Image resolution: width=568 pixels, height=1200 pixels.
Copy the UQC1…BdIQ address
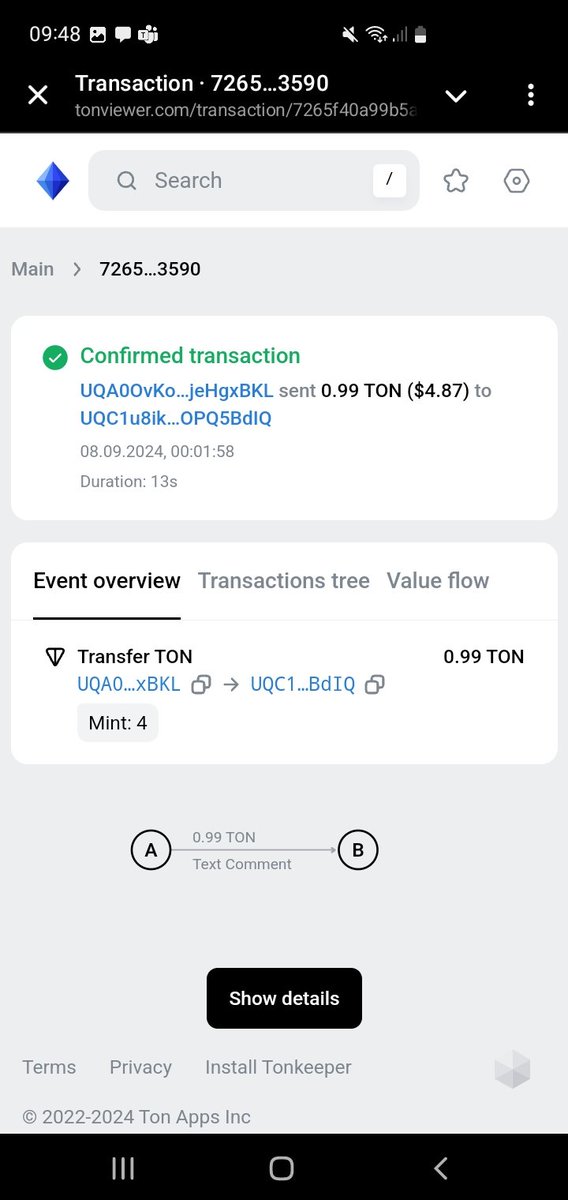(x=375, y=685)
